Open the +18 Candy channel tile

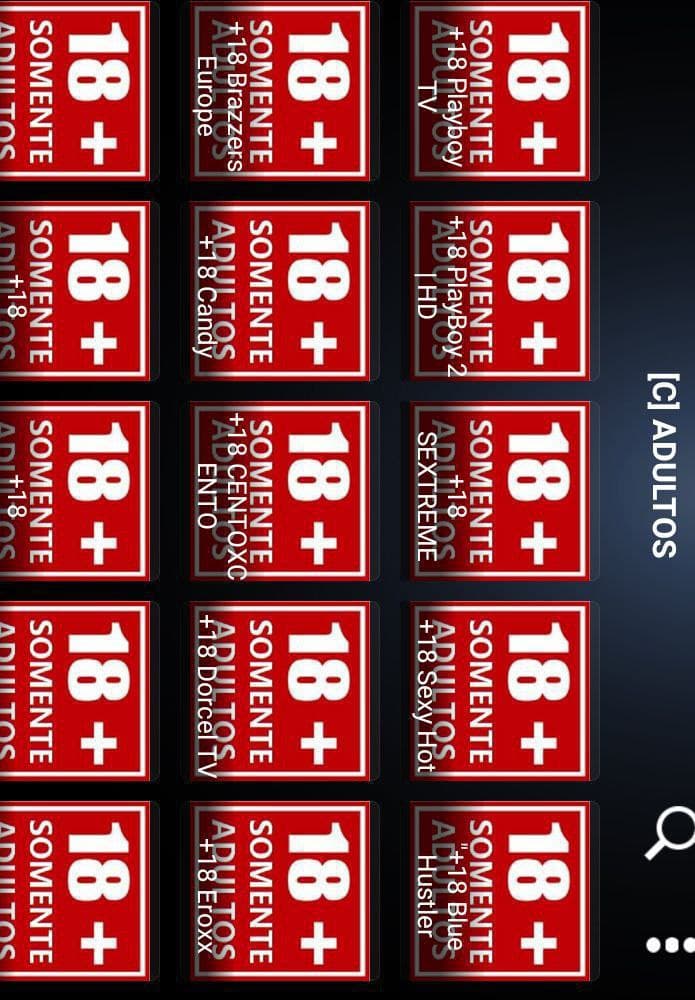click(x=280, y=291)
